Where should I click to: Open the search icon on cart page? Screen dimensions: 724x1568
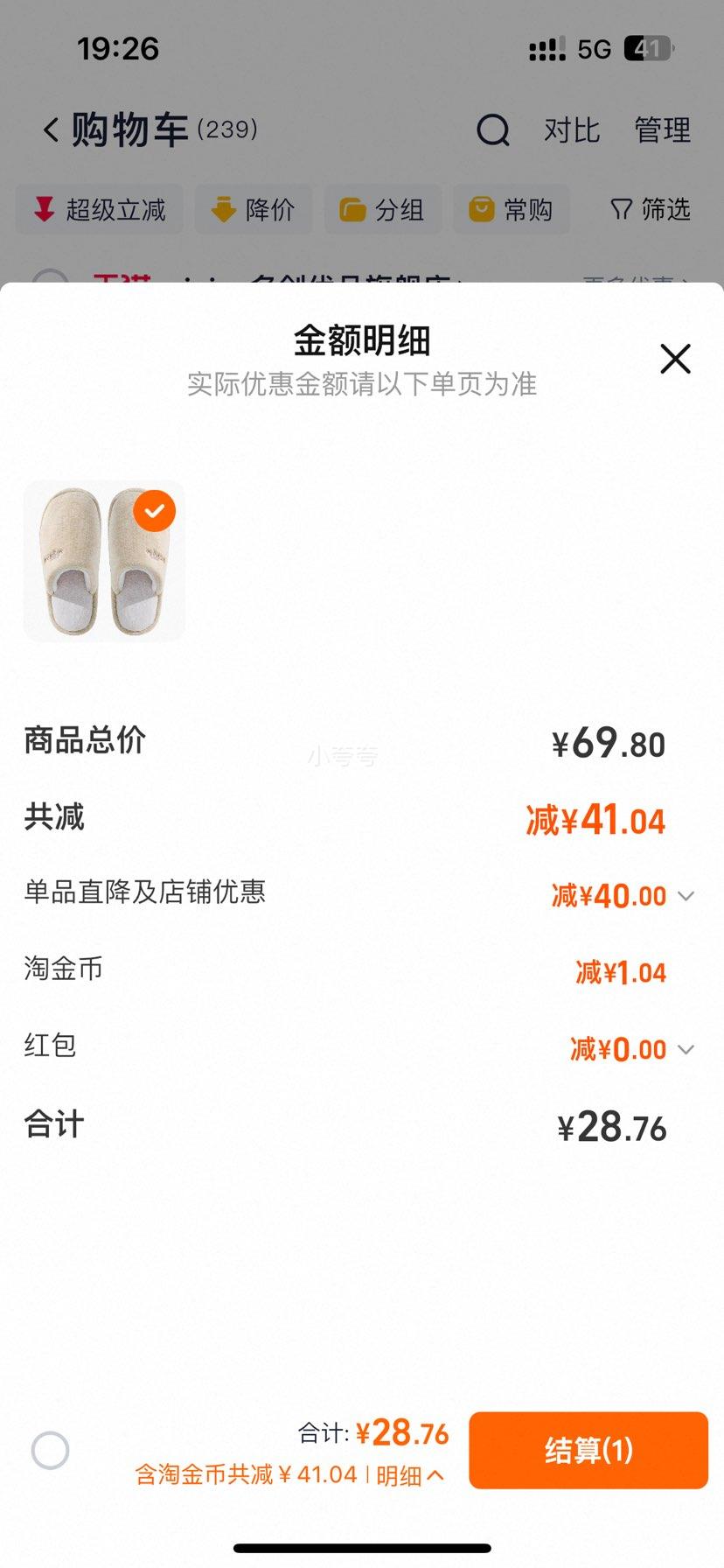pyautogui.click(x=494, y=129)
